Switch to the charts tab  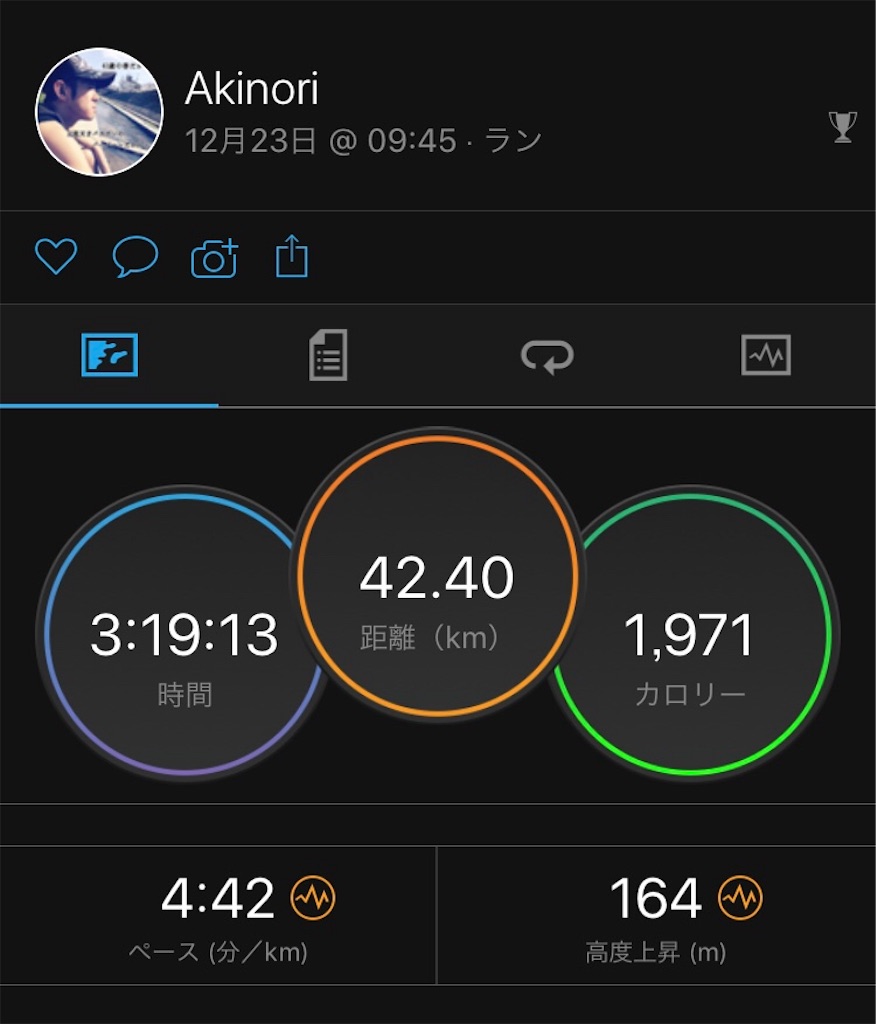[x=766, y=355]
